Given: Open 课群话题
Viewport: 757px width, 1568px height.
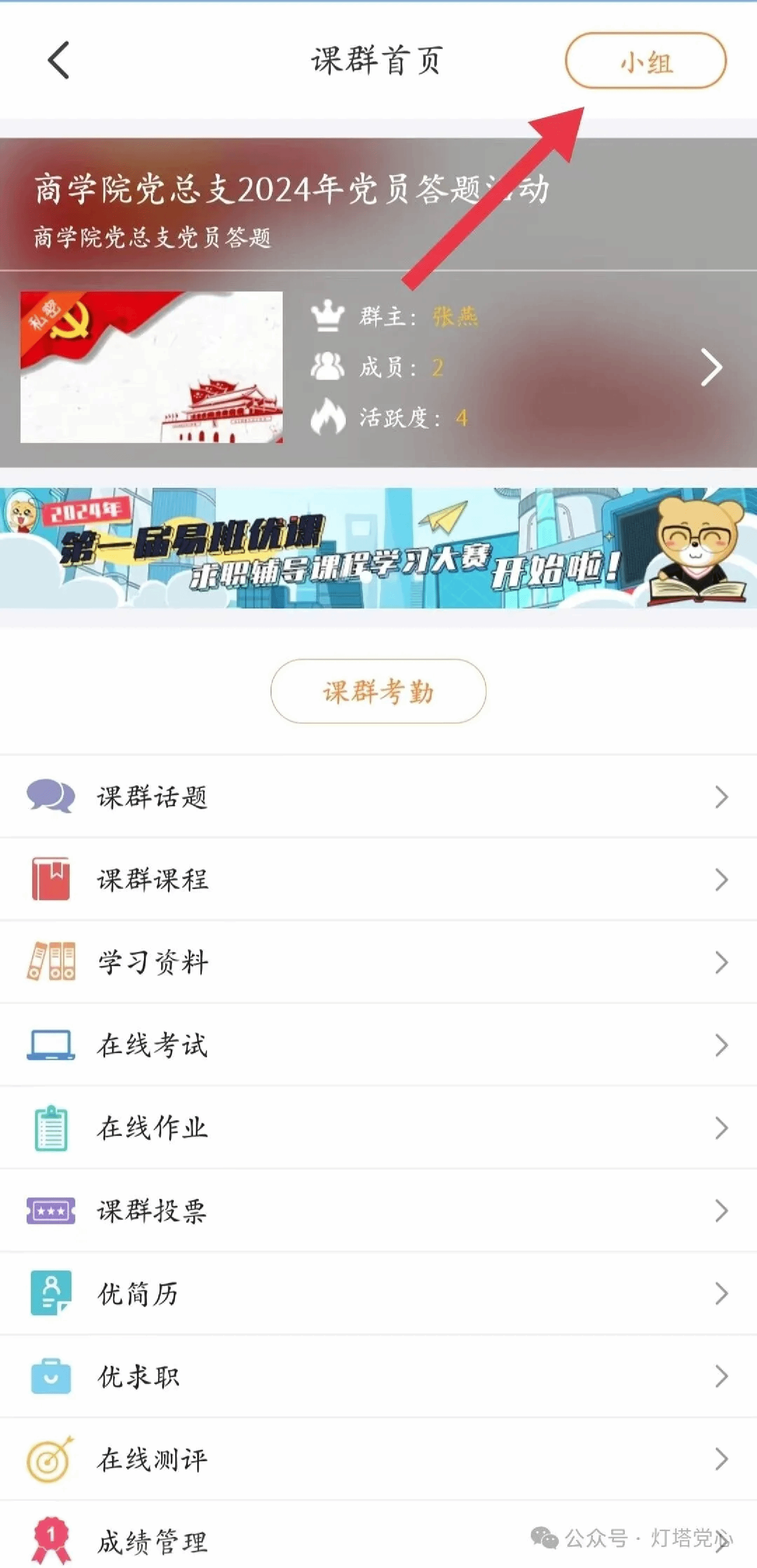Looking at the screenshot, I should (x=378, y=797).
